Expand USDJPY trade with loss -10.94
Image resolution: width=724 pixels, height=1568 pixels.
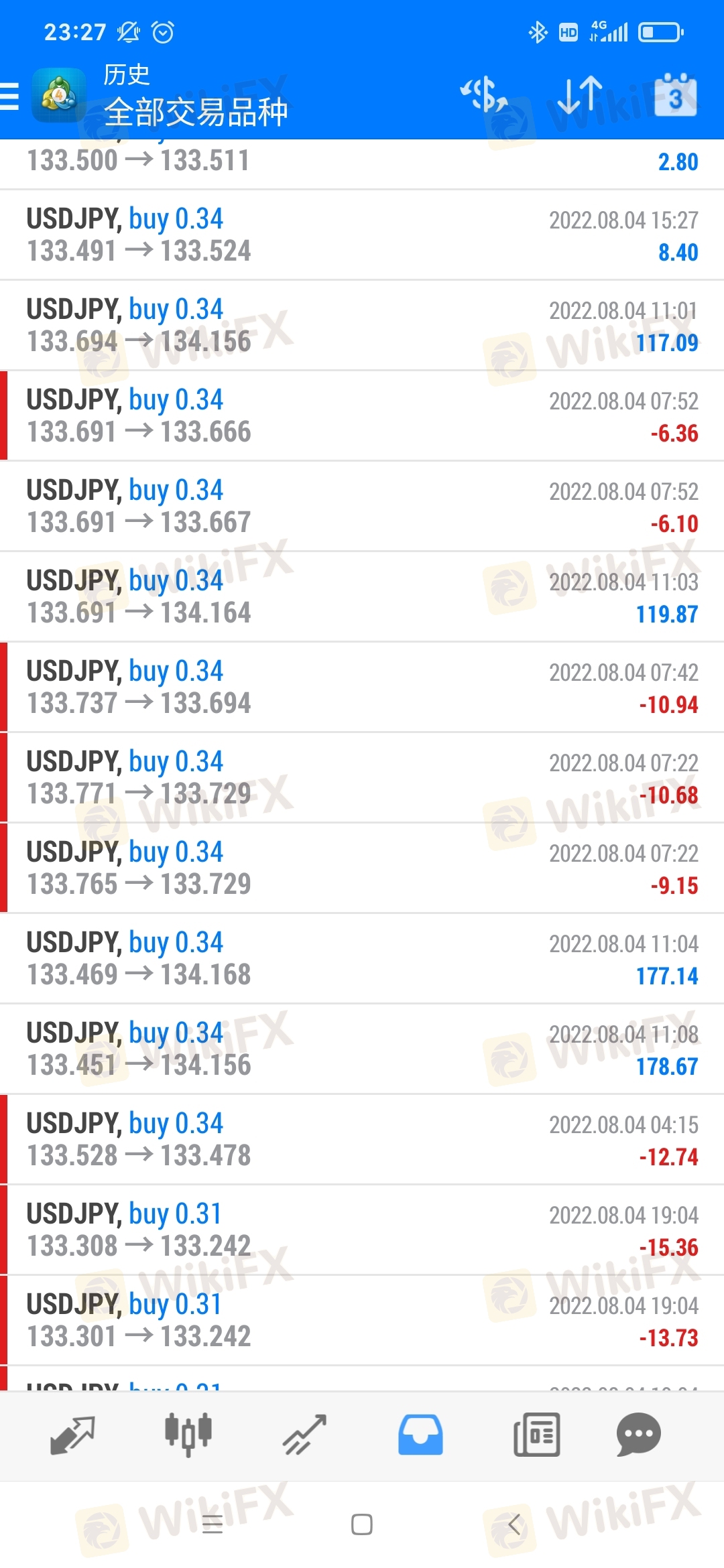tap(362, 688)
